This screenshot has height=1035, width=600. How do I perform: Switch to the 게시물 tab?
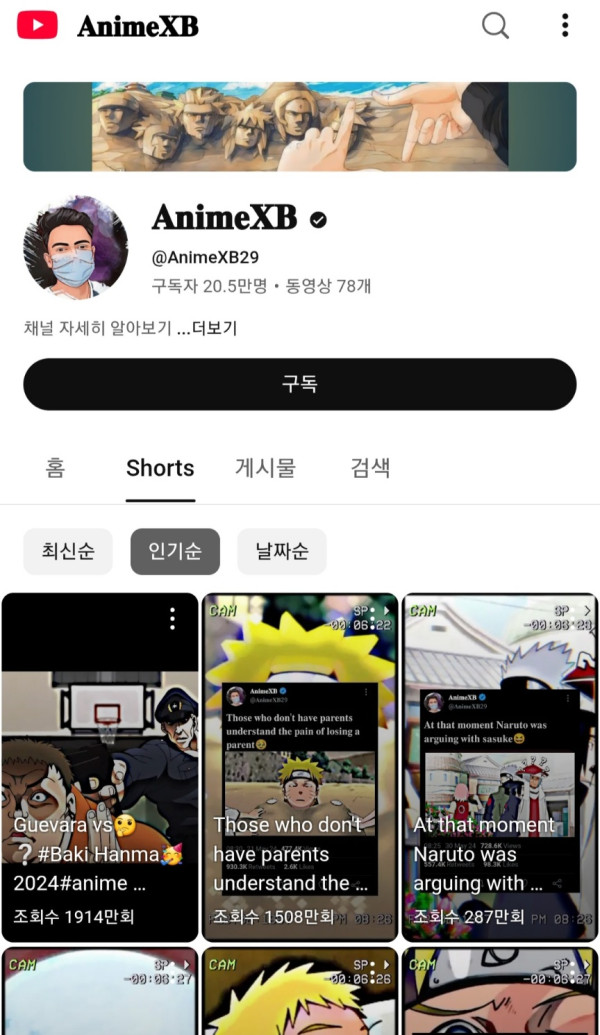pos(265,468)
